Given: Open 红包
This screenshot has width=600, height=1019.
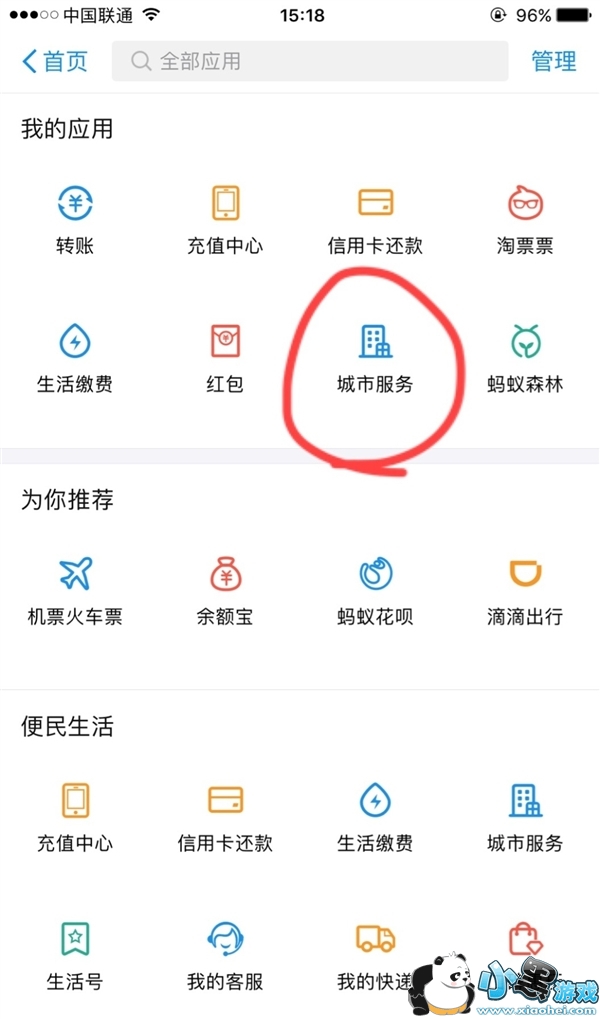Looking at the screenshot, I should (225, 357).
